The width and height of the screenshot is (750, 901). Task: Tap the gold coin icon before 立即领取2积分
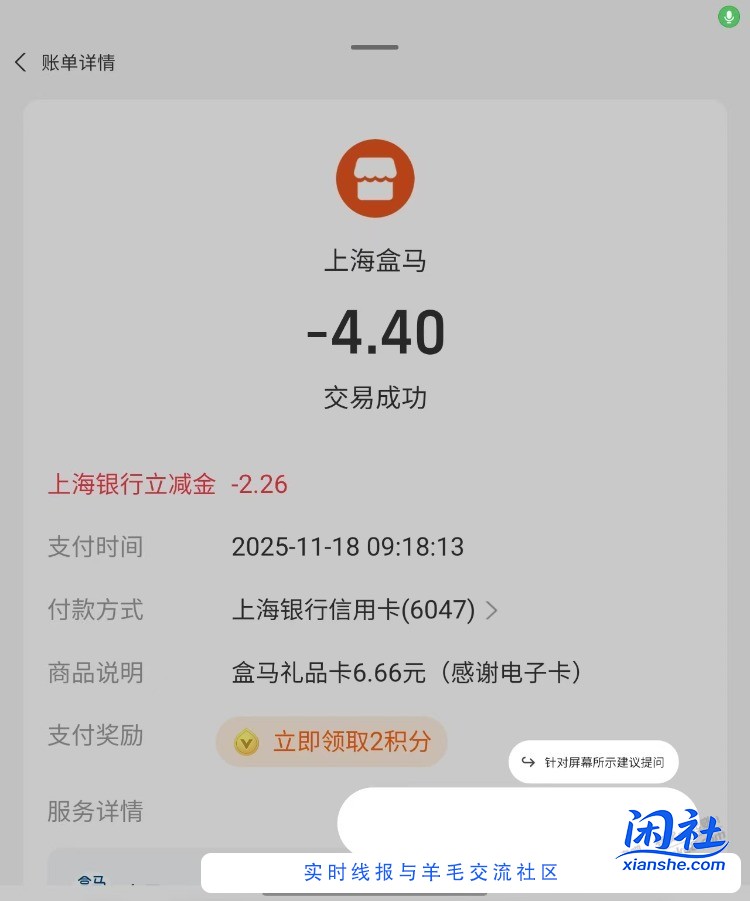tap(245, 742)
